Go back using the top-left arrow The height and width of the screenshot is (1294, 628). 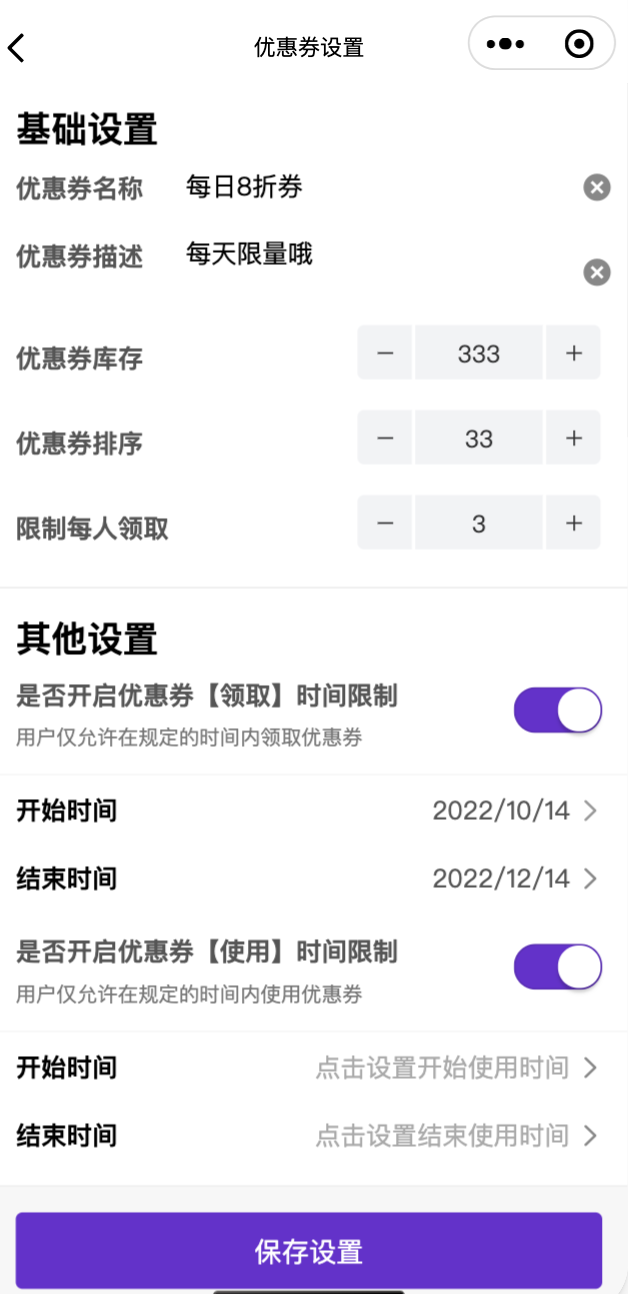[x=16, y=47]
